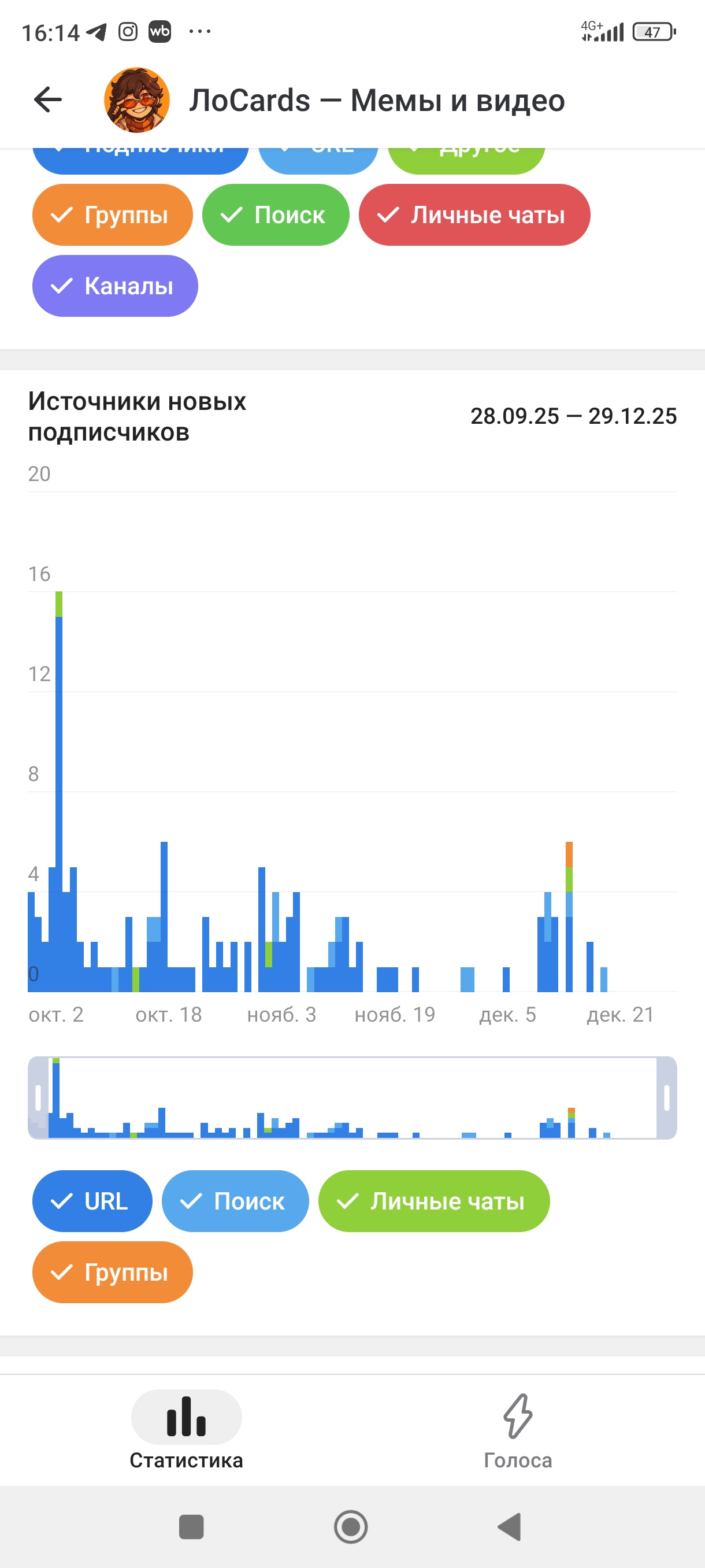The height and width of the screenshot is (1568, 705).
Task: Open recent apps from the navigation bar
Action: [x=191, y=1526]
